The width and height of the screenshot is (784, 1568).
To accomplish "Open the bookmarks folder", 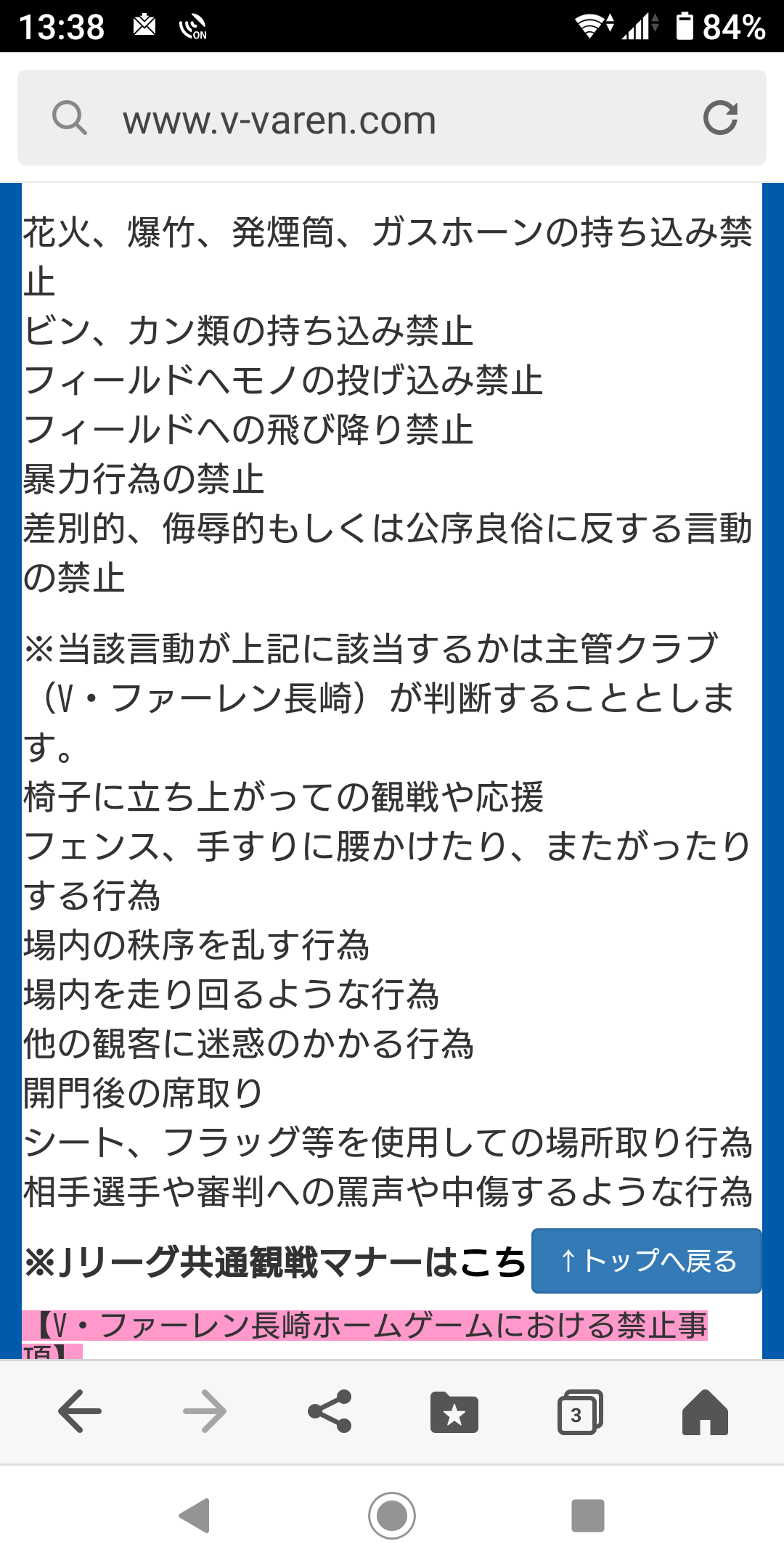I will [x=454, y=1413].
